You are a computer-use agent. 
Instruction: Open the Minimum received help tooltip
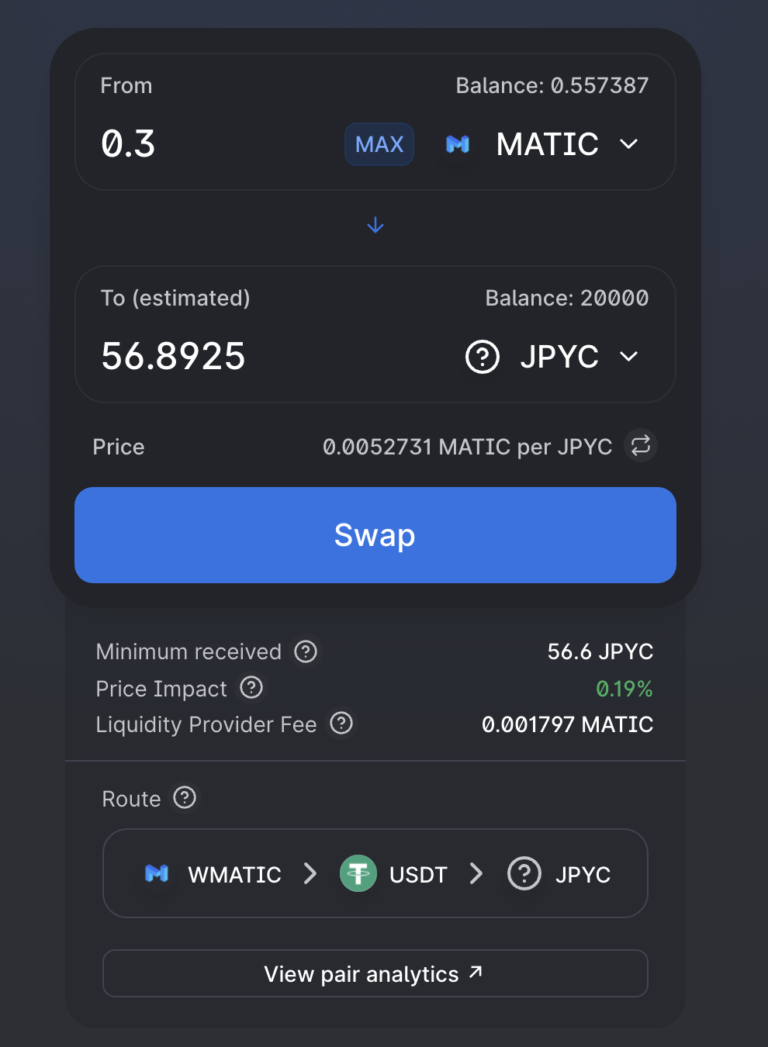point(305,651)
